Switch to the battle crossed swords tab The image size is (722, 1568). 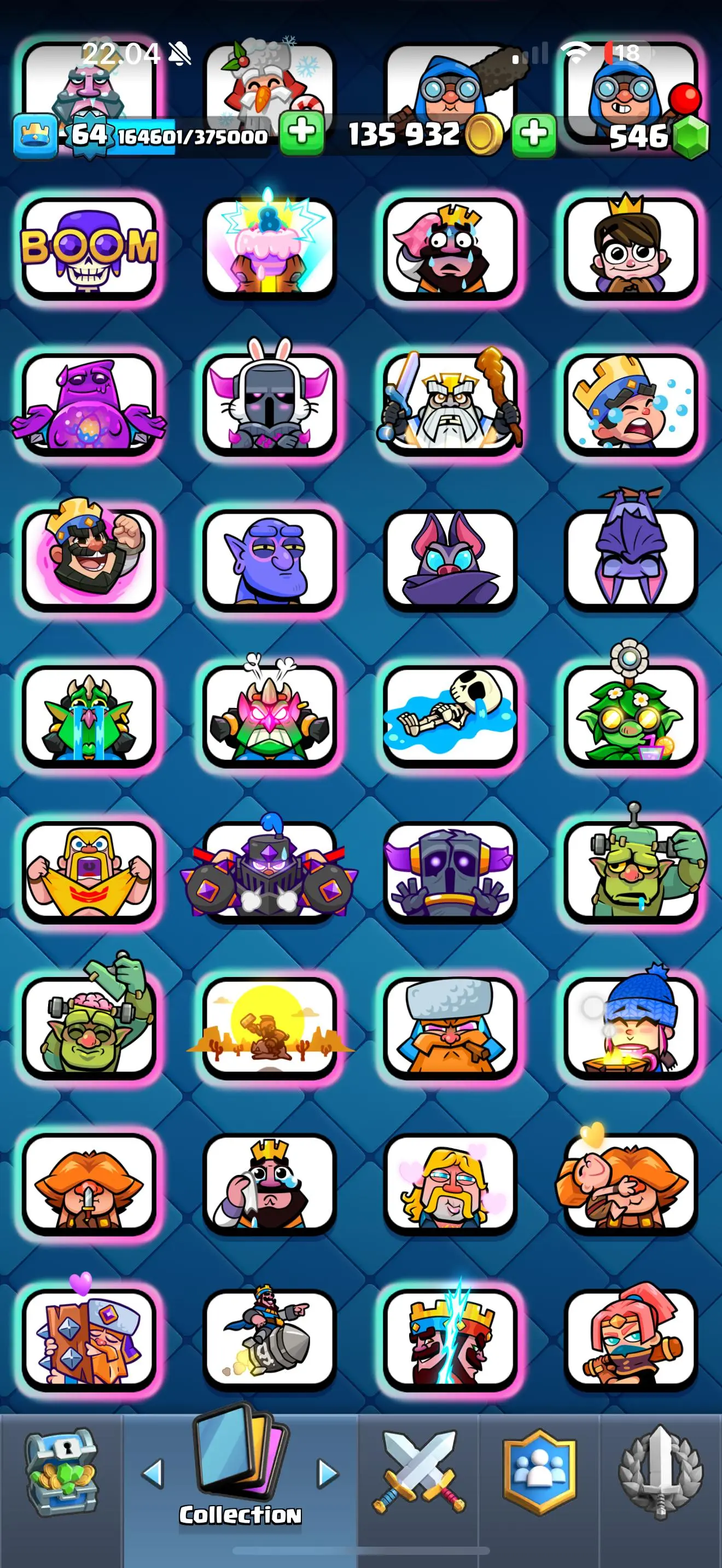[418, 1472]
